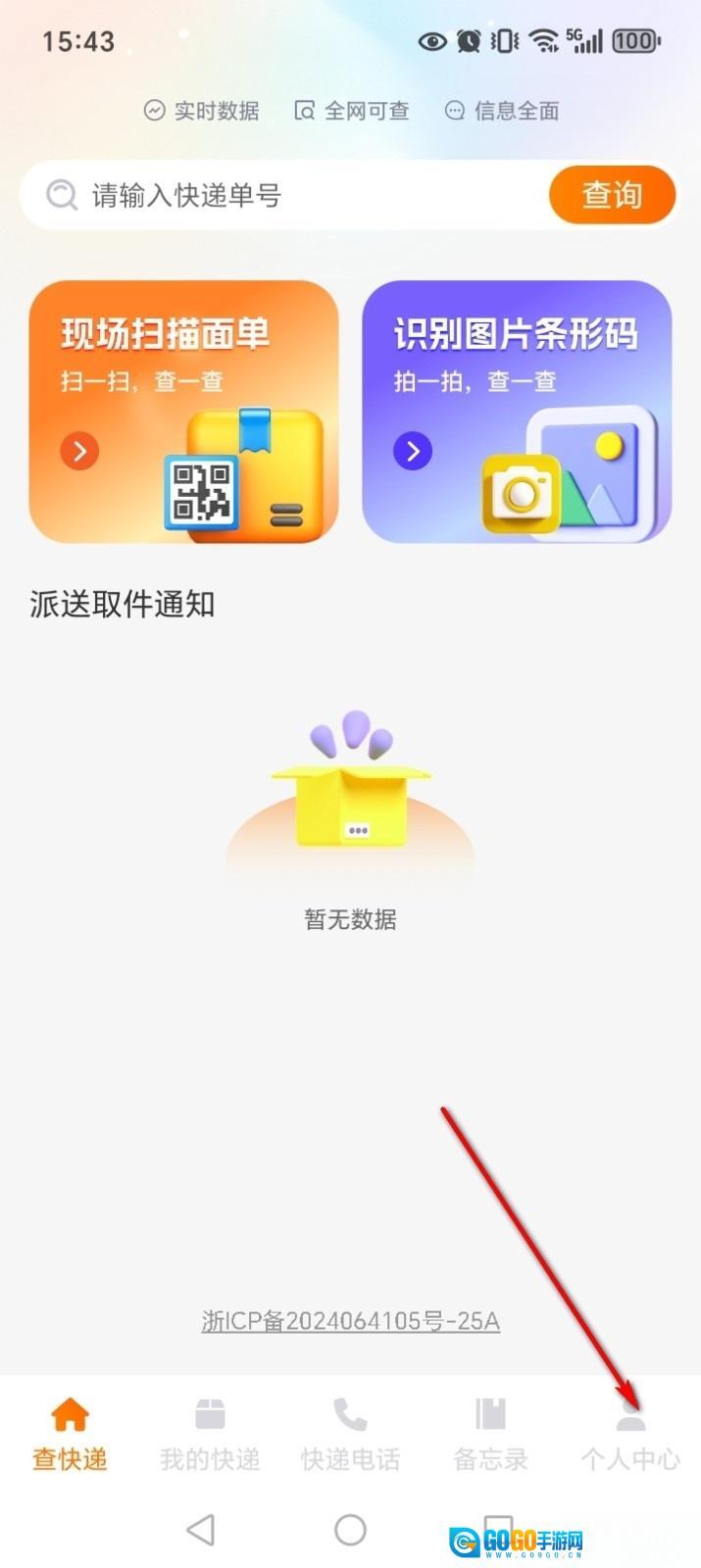Switch to the 查快递 tab
The image size is (701, 1568).
pos(70,1435)
